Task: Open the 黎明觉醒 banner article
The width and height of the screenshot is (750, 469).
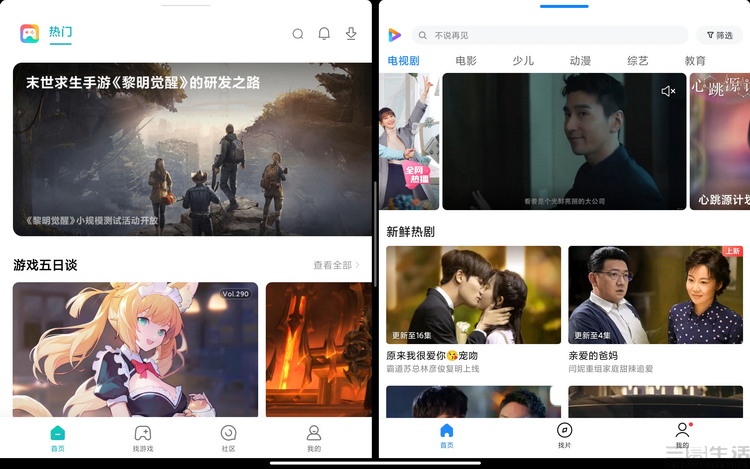Action: [192, 150]
